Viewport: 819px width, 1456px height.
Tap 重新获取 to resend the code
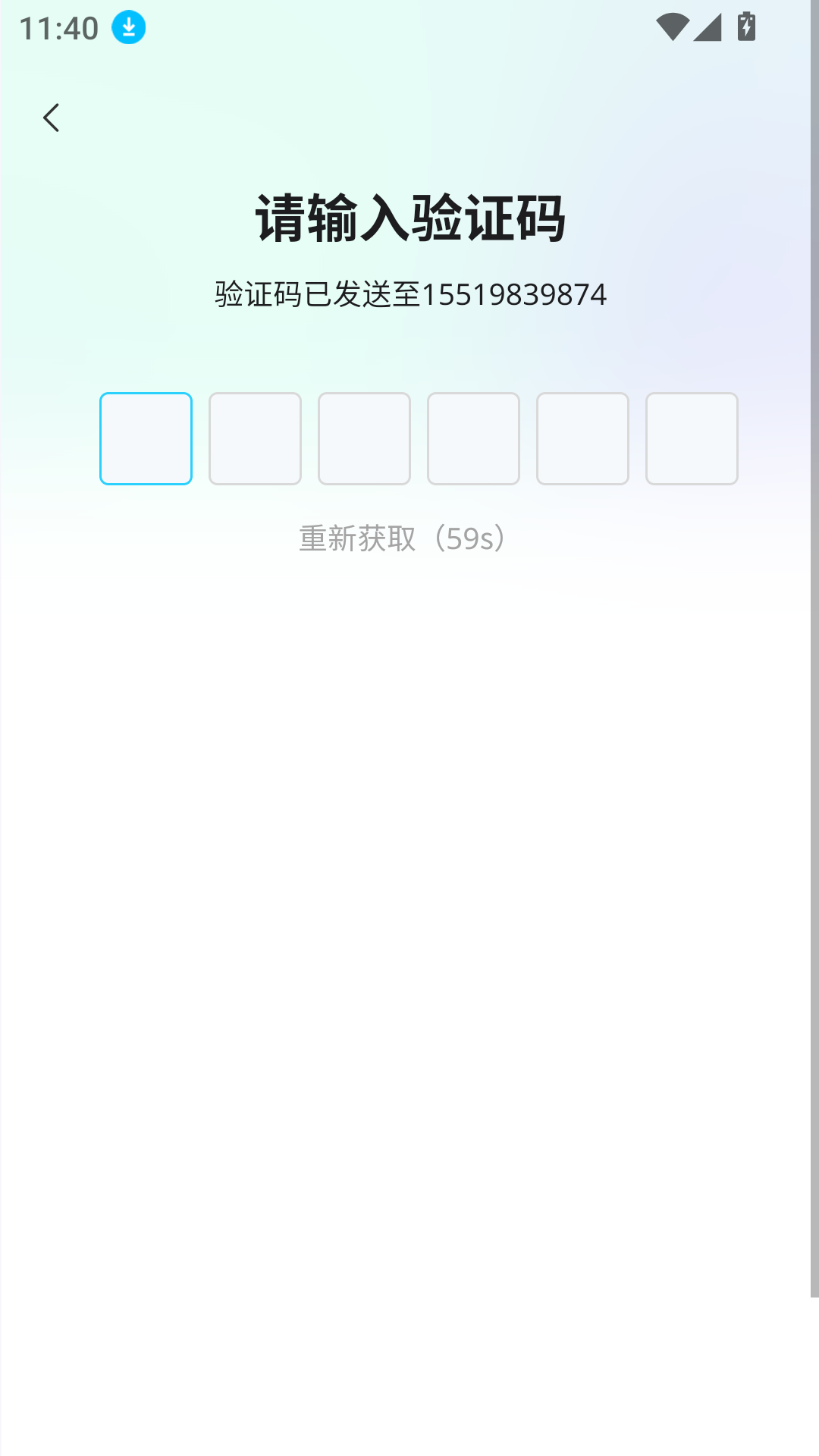[403, 538]
